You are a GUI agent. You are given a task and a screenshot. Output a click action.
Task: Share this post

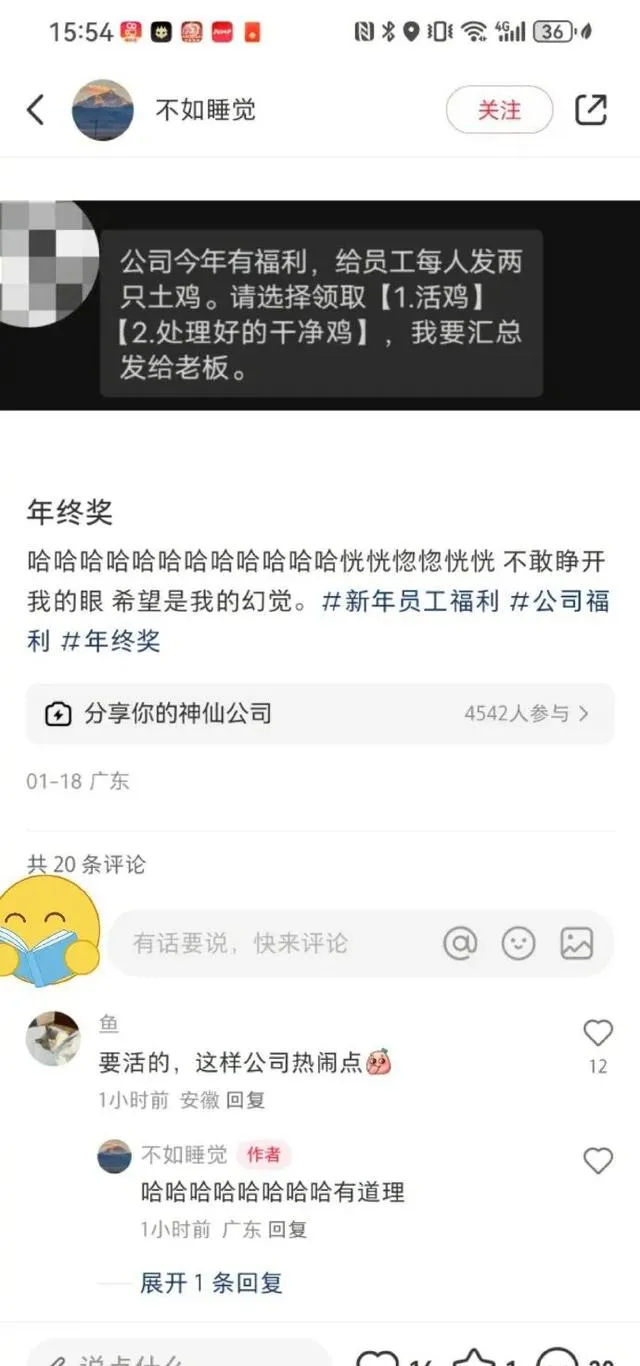coord(591,110)
